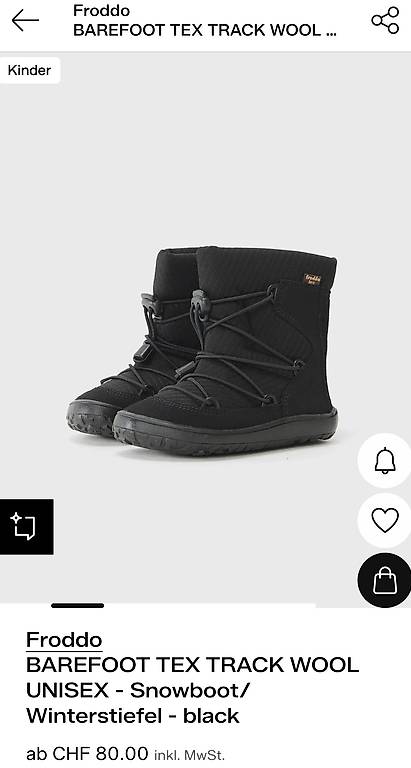Add boots to wishlist with the heart
The height and width of the screenshot is (768, 411).
(x=385, y=520)
